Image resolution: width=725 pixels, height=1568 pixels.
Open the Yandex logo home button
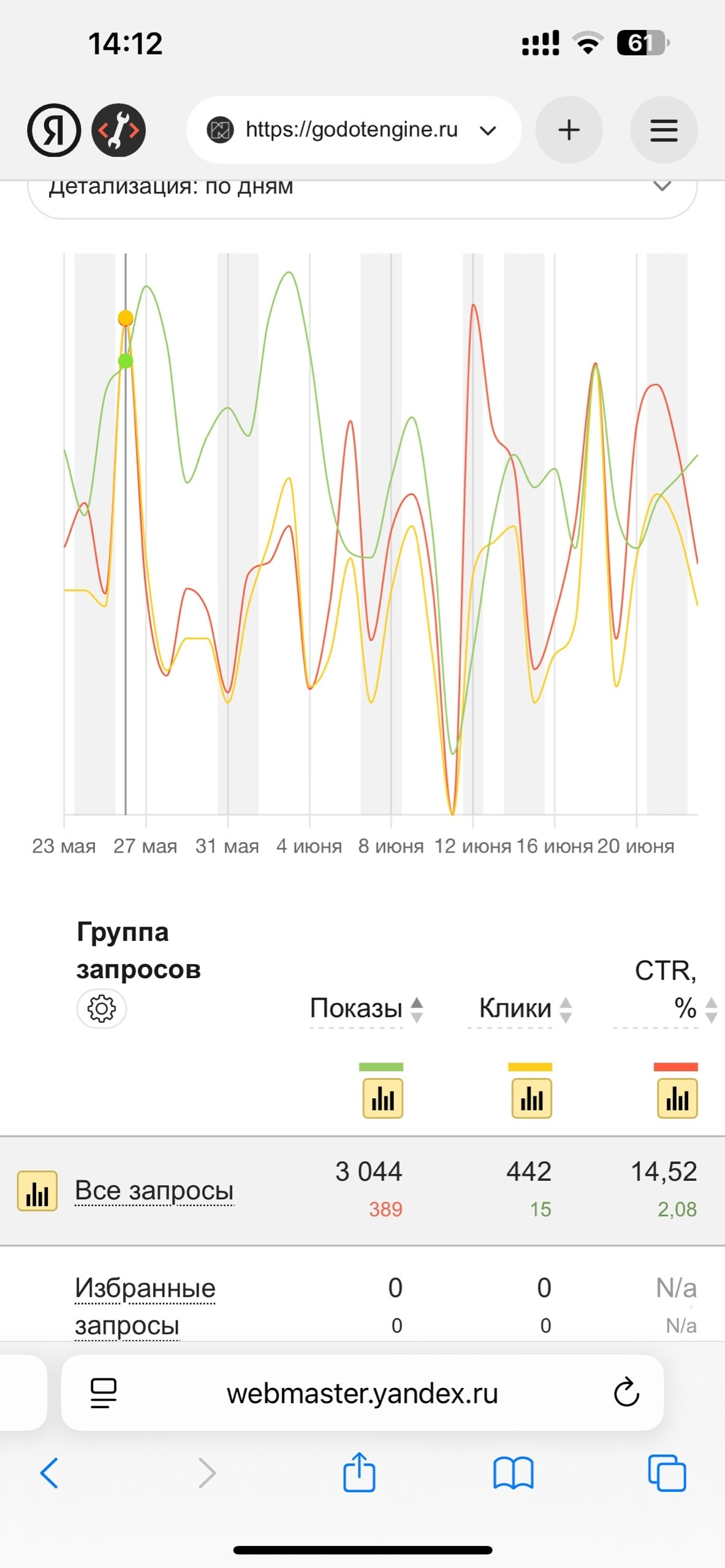coord(54,130)
